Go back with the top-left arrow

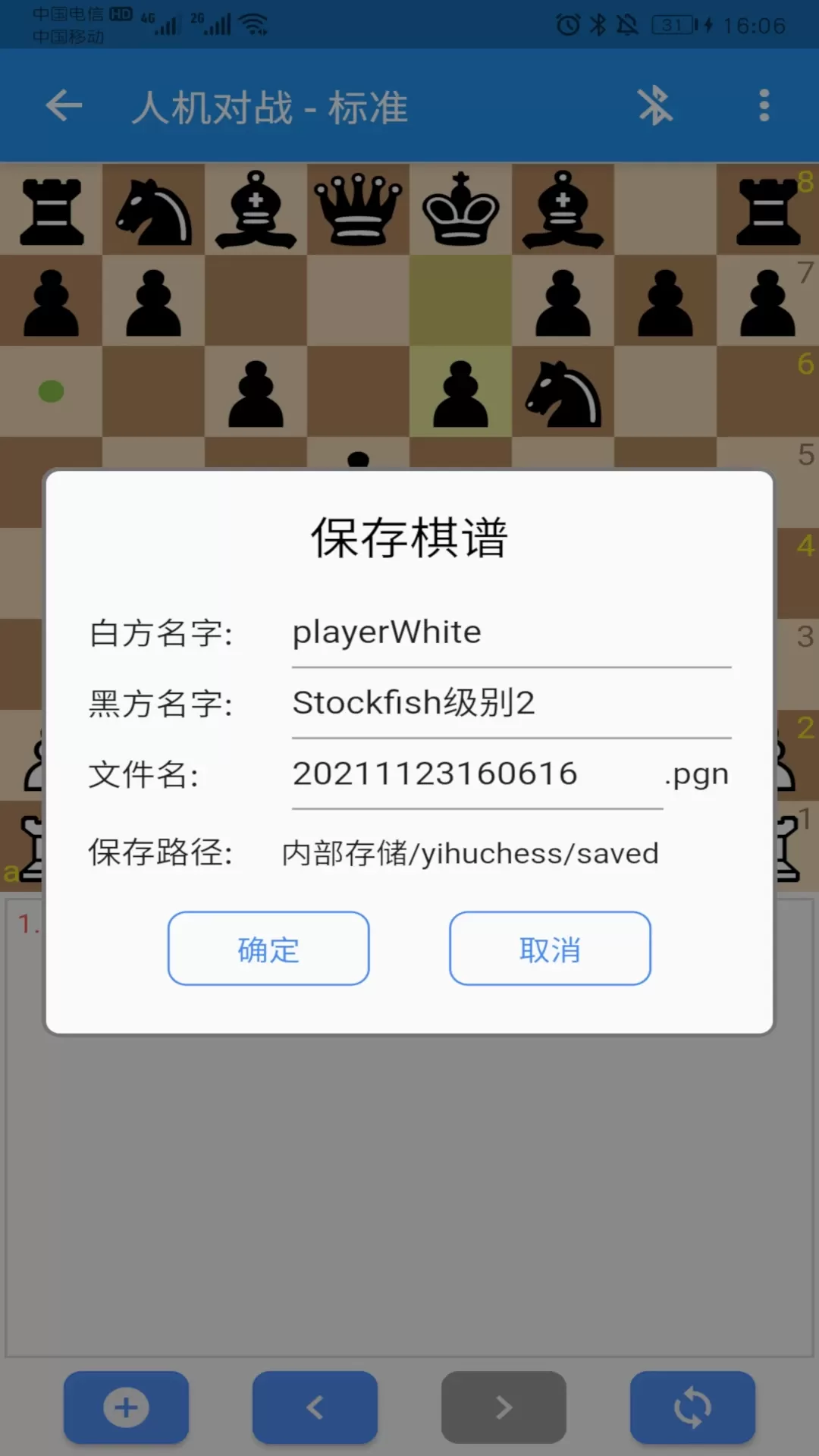click(x=64, y=105)
